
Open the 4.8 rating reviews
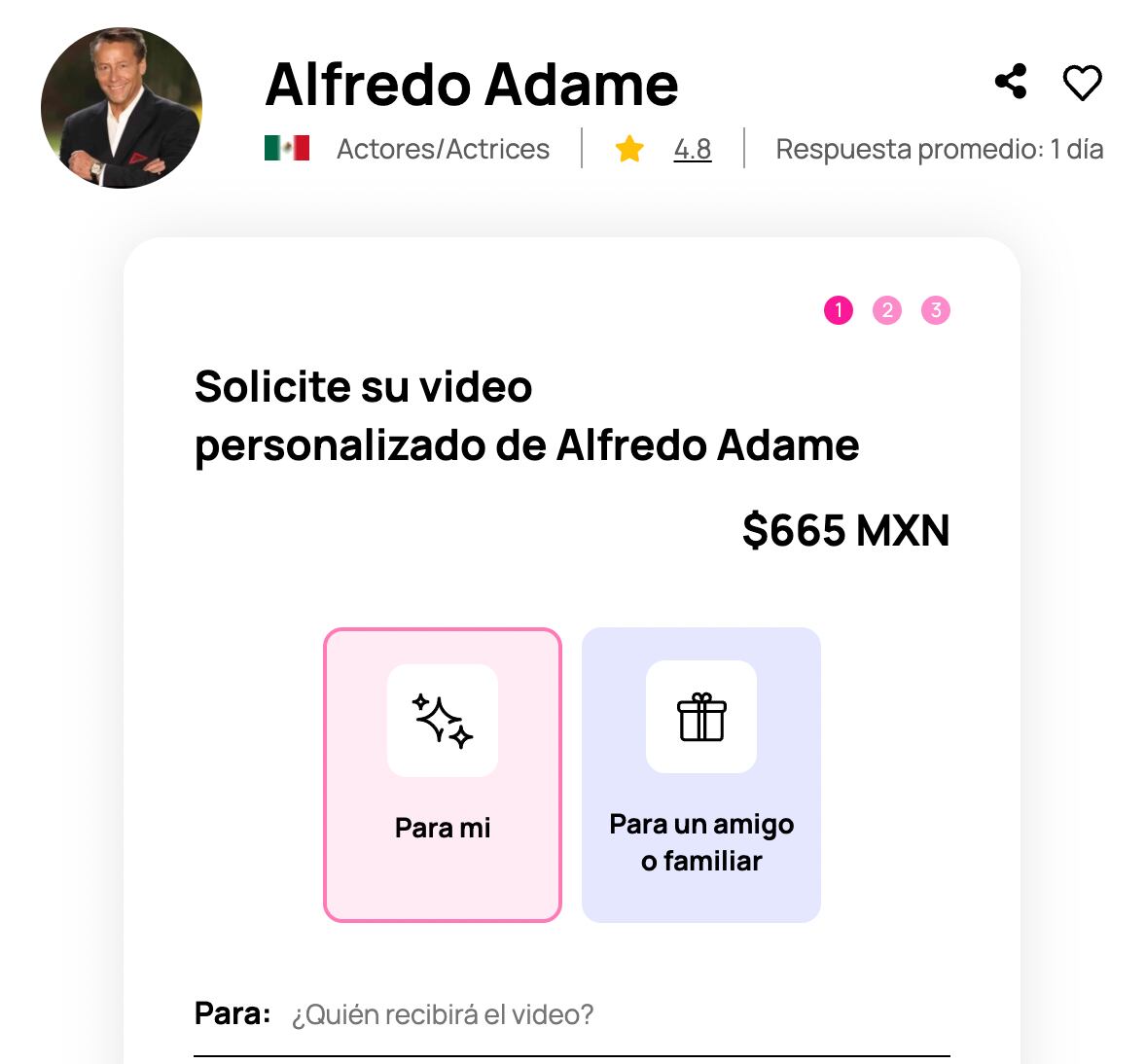pos(692,149)
